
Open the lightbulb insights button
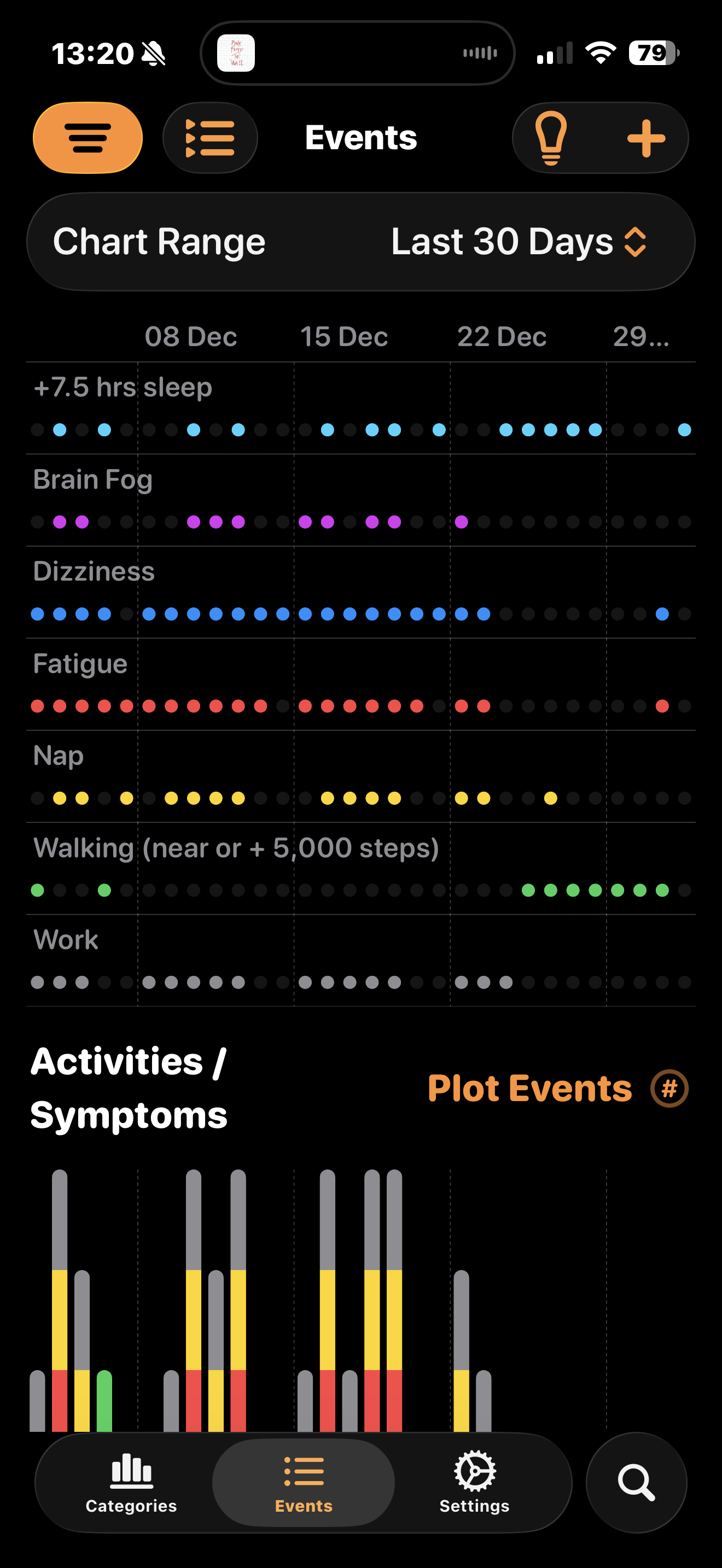pyautogui.click(x=551, y=138)
